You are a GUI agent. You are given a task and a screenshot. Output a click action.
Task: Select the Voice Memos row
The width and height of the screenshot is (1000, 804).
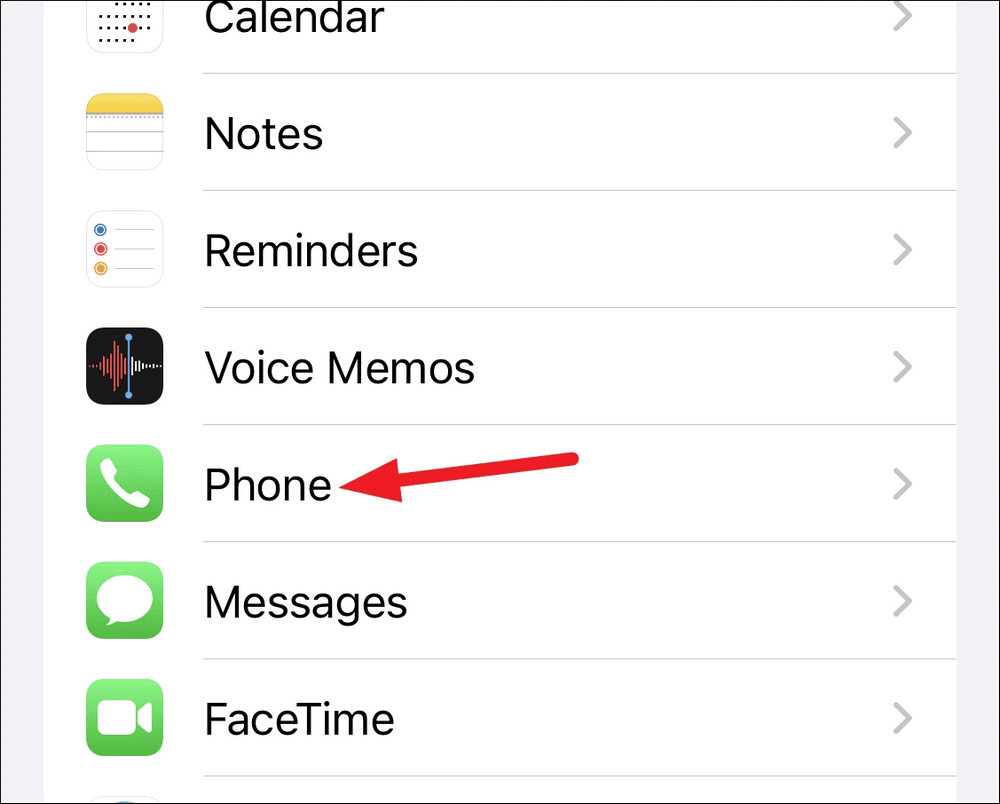pos(339,367)
